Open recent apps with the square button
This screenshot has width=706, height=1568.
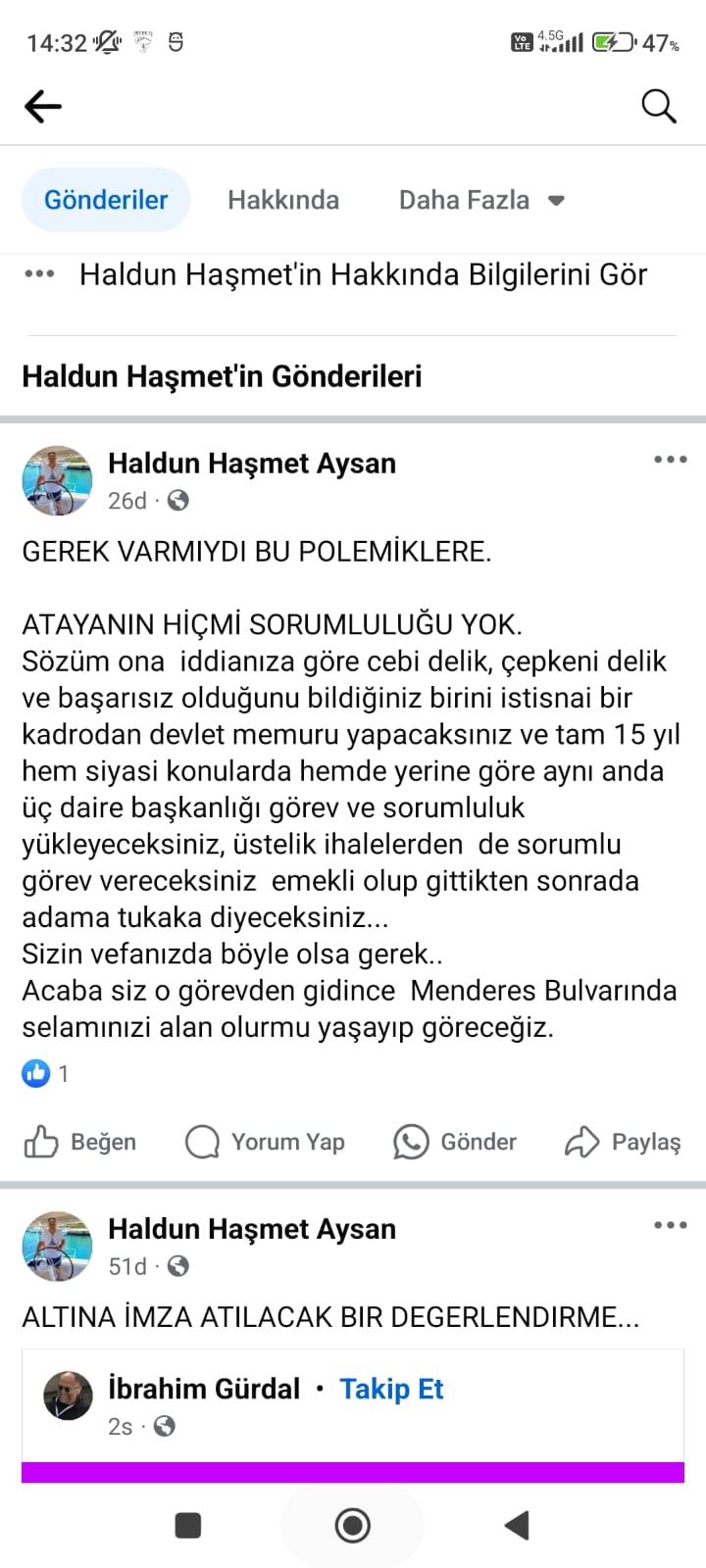(x=187, y=1525)
